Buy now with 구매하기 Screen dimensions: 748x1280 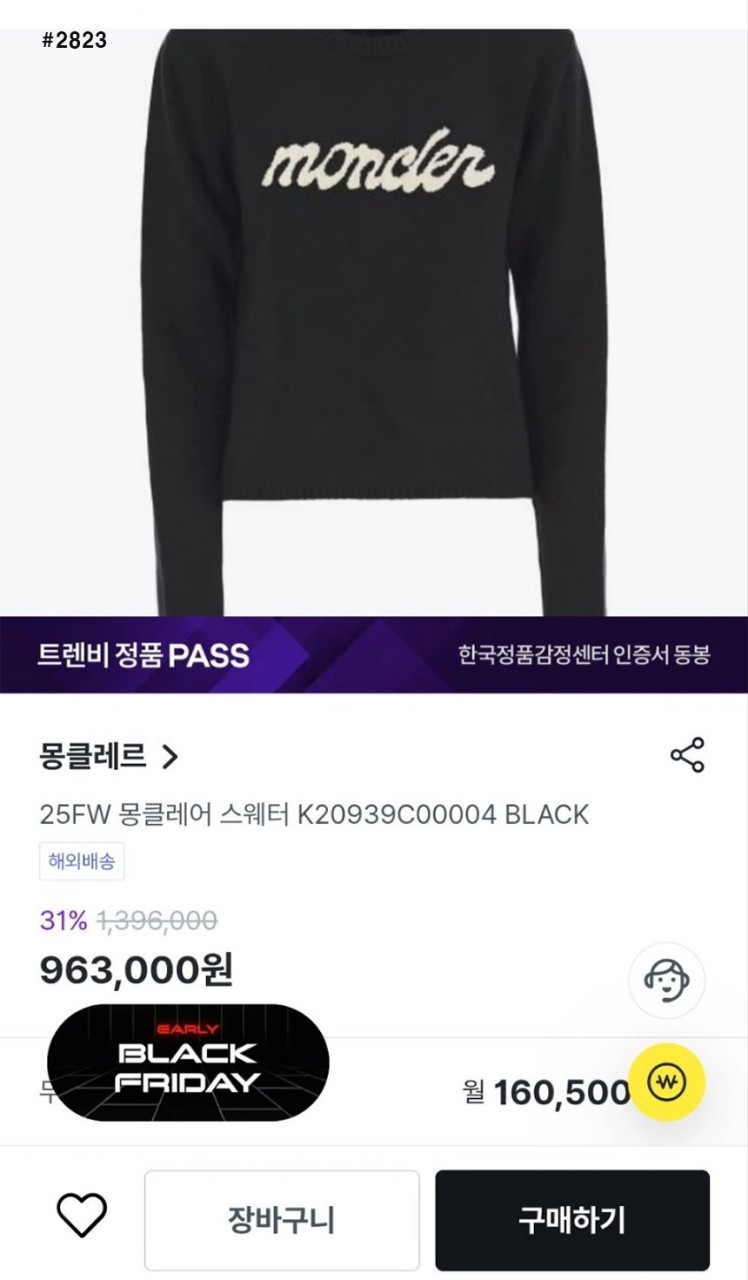[572, 1220]
